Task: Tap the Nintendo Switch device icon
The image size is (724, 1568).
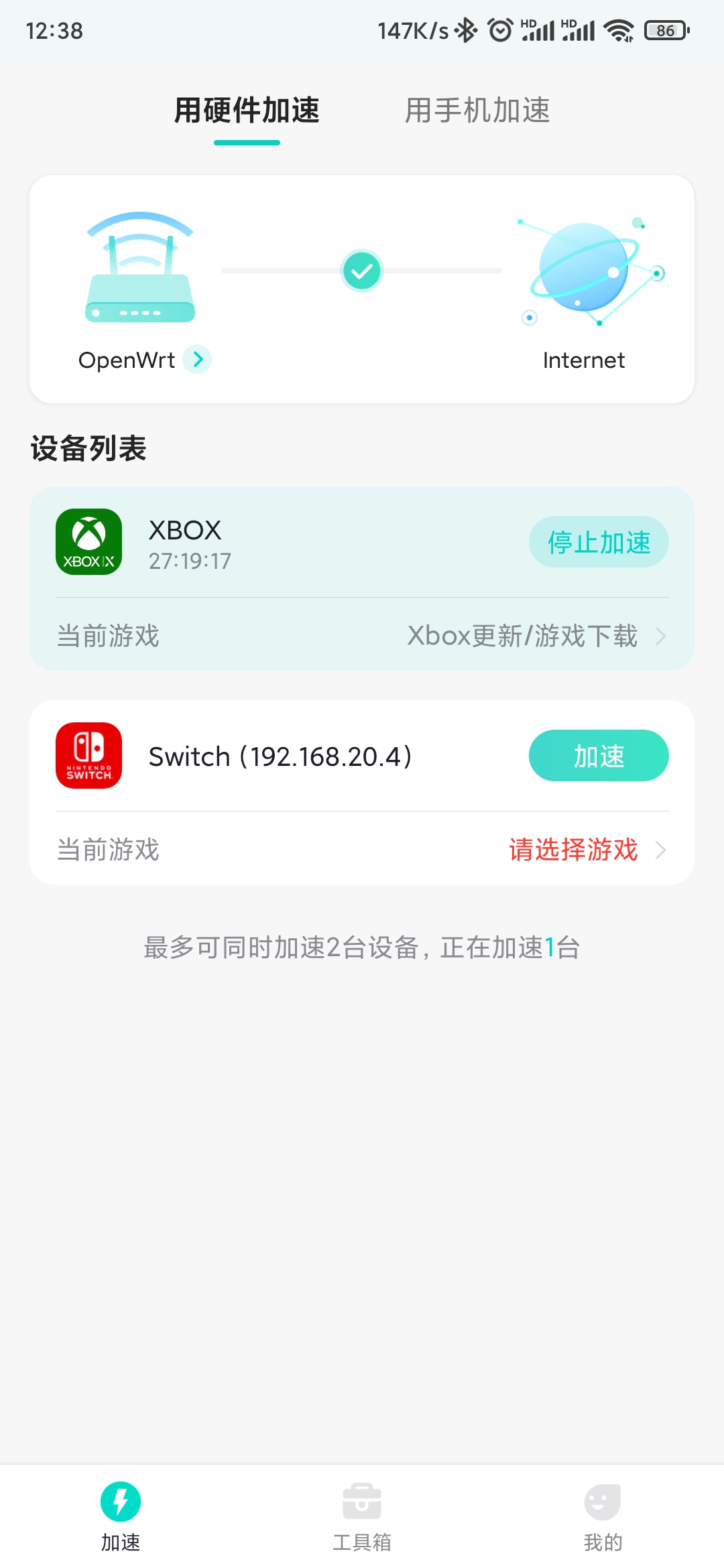Action: tap(89, 755)
